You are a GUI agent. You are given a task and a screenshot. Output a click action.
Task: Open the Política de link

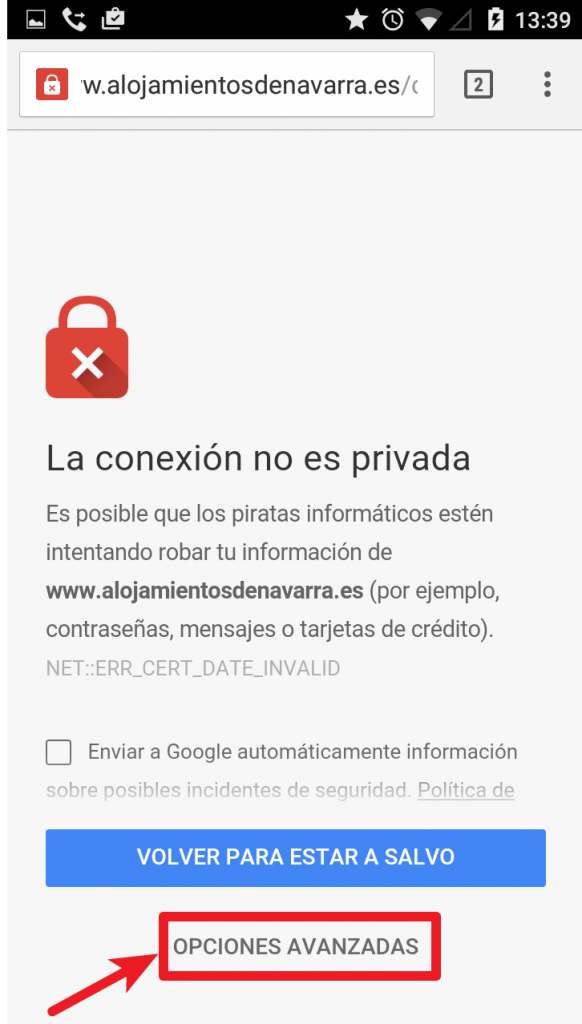[x=466, y=791]
